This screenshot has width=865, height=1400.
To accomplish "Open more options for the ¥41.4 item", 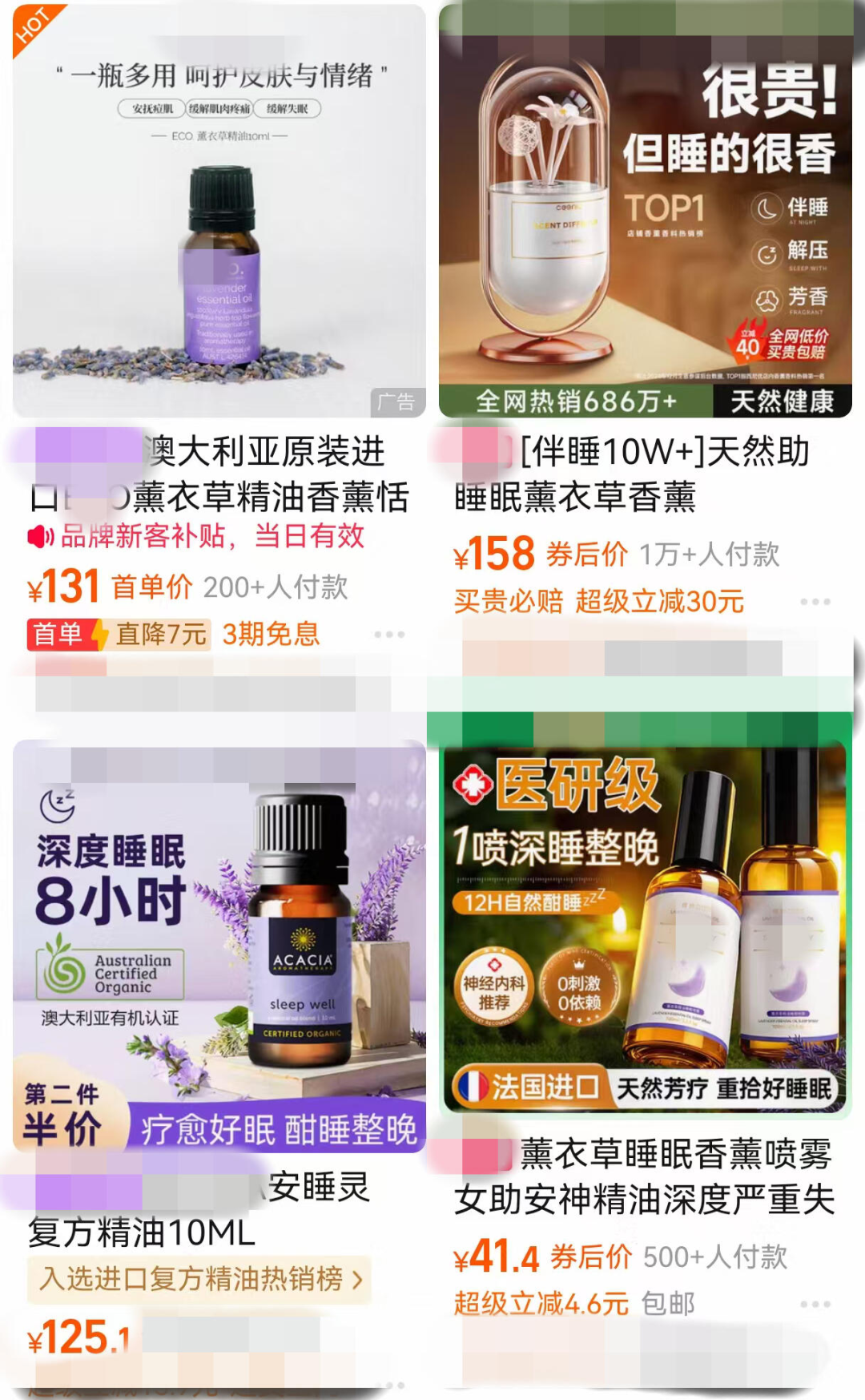I will click(x=815, y=1304).
